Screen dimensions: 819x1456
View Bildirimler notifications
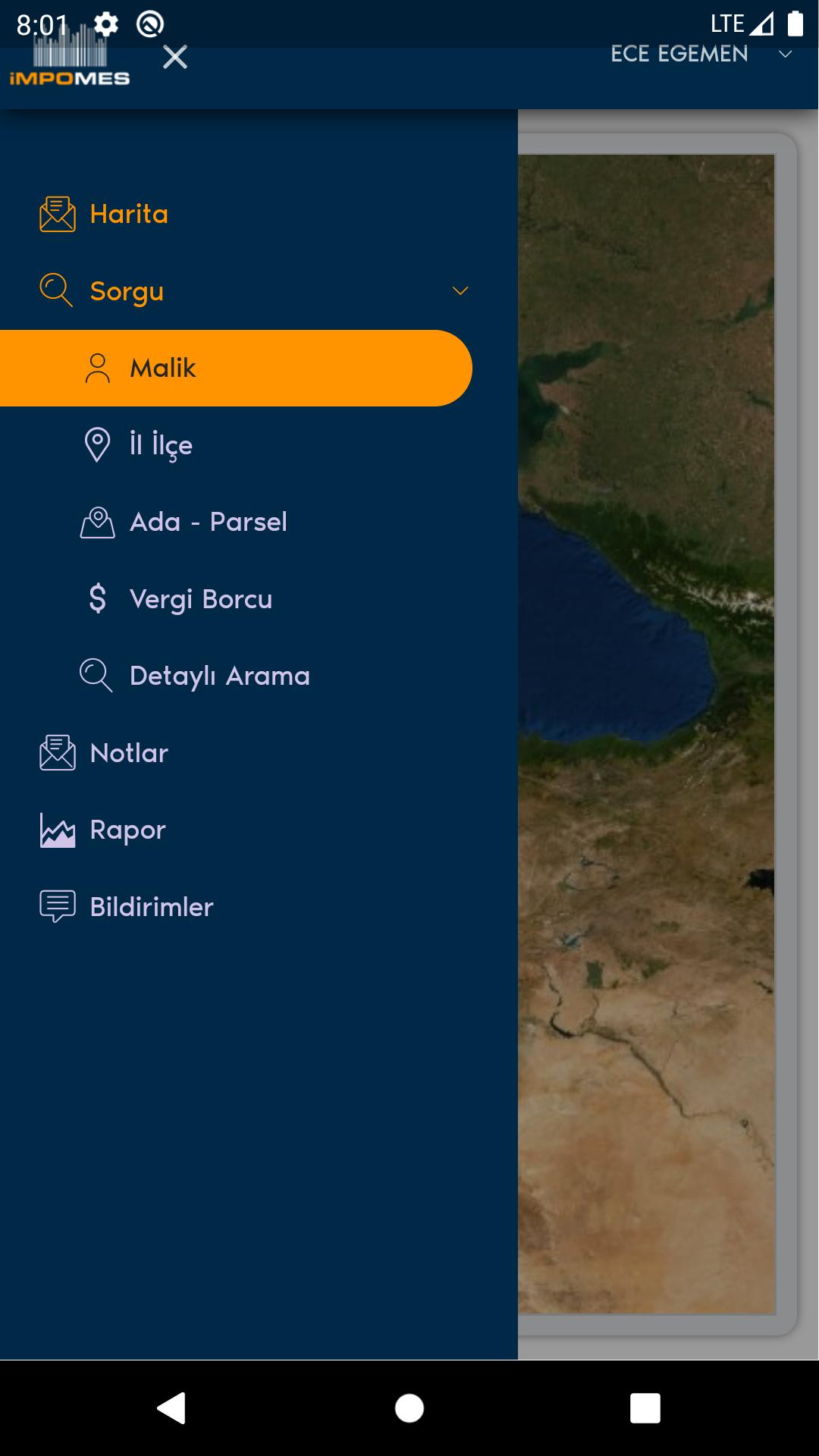(x=151, y=907)
